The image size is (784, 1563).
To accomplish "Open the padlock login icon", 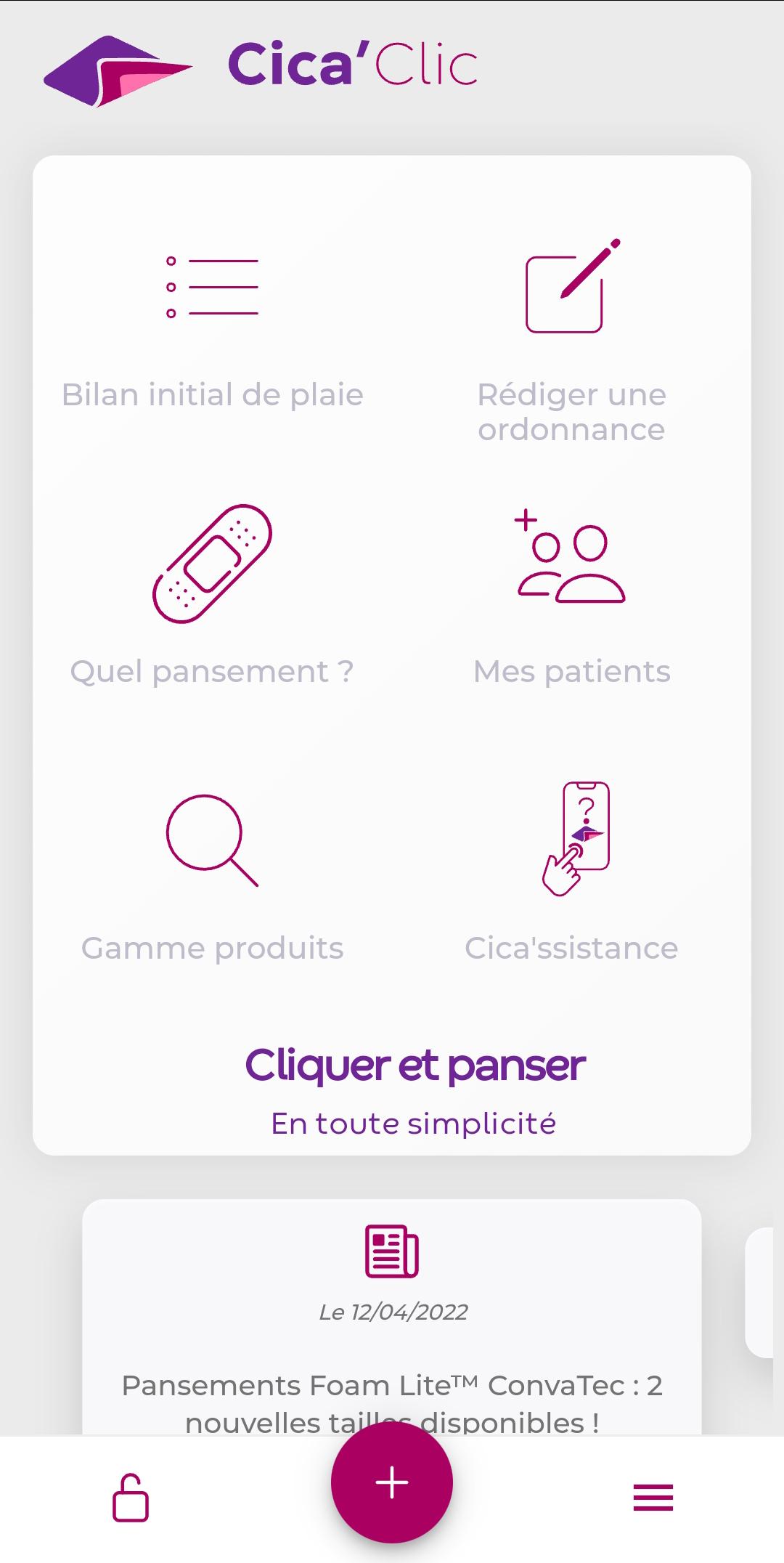I will 131,1498.
